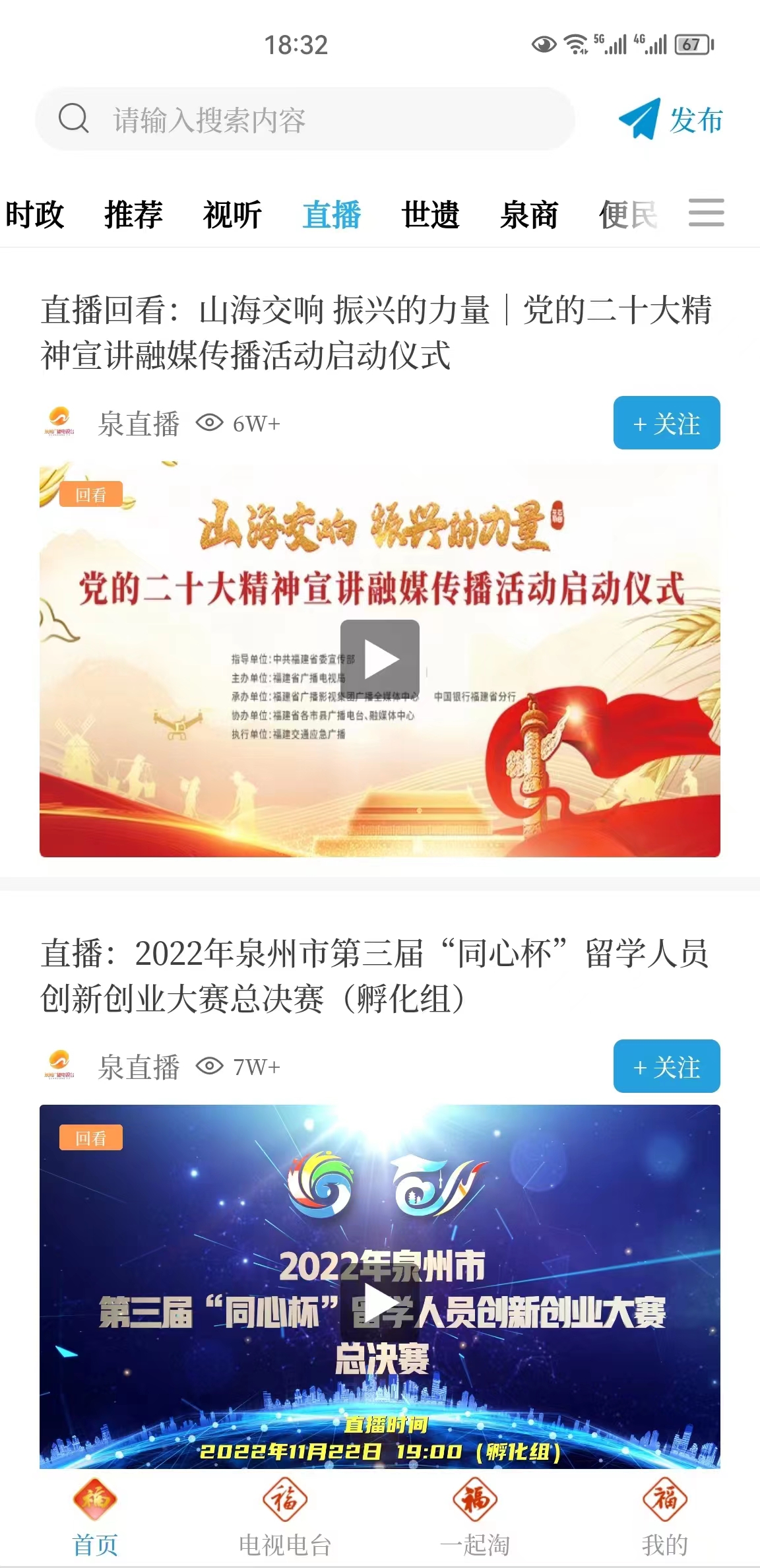Screen dimensions: 760x1568
Task: Switch to the 便民 tab
Action: click(x=627, y=214)
